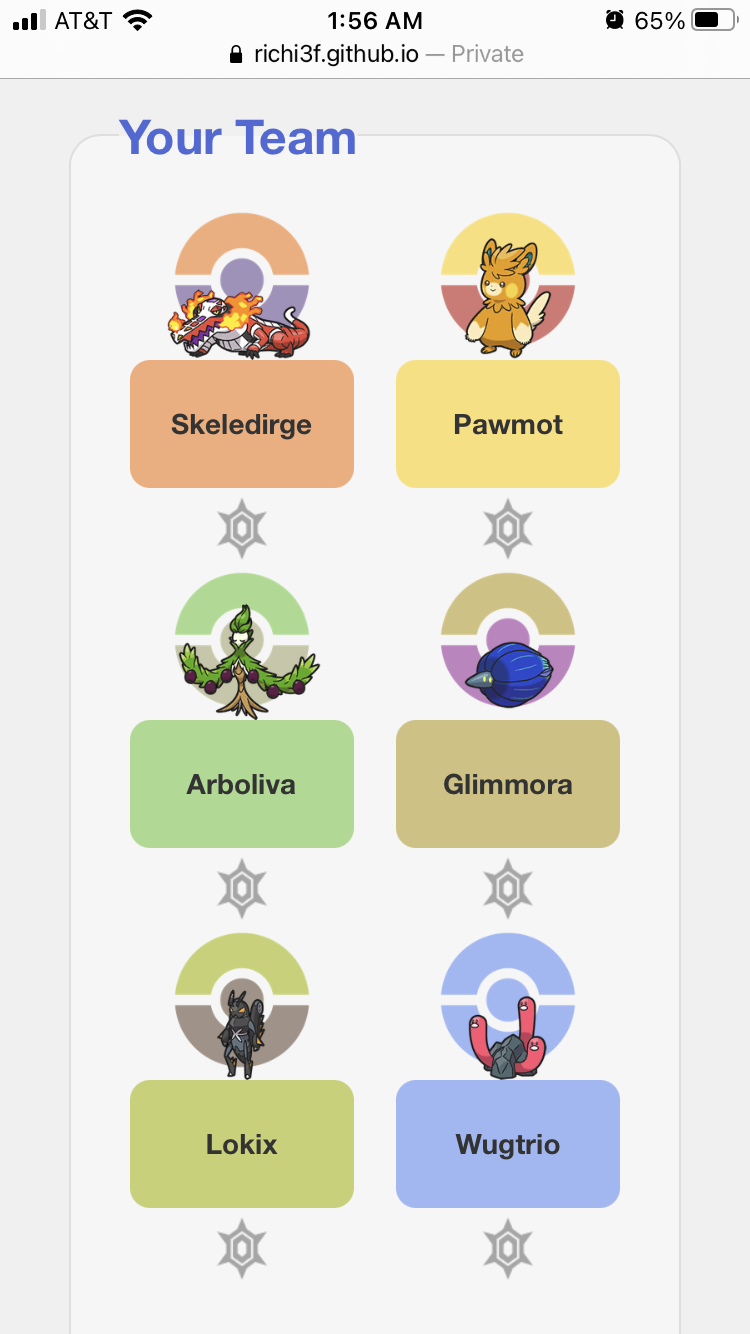Tap the richi3f.github.io address bar
The height and width of the screenshot is (1334, 750).
point(375,54)
